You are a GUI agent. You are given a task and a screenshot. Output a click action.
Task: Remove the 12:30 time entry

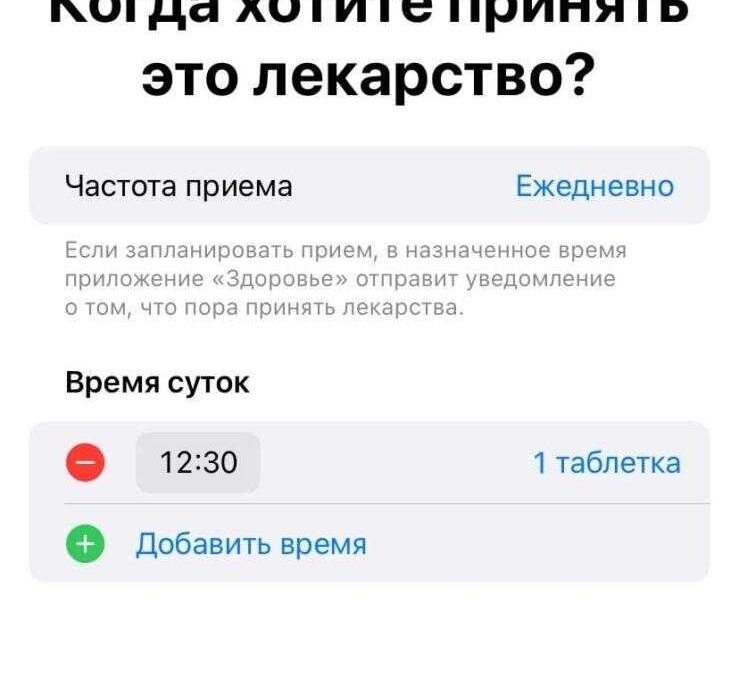(x=85, y=463)
